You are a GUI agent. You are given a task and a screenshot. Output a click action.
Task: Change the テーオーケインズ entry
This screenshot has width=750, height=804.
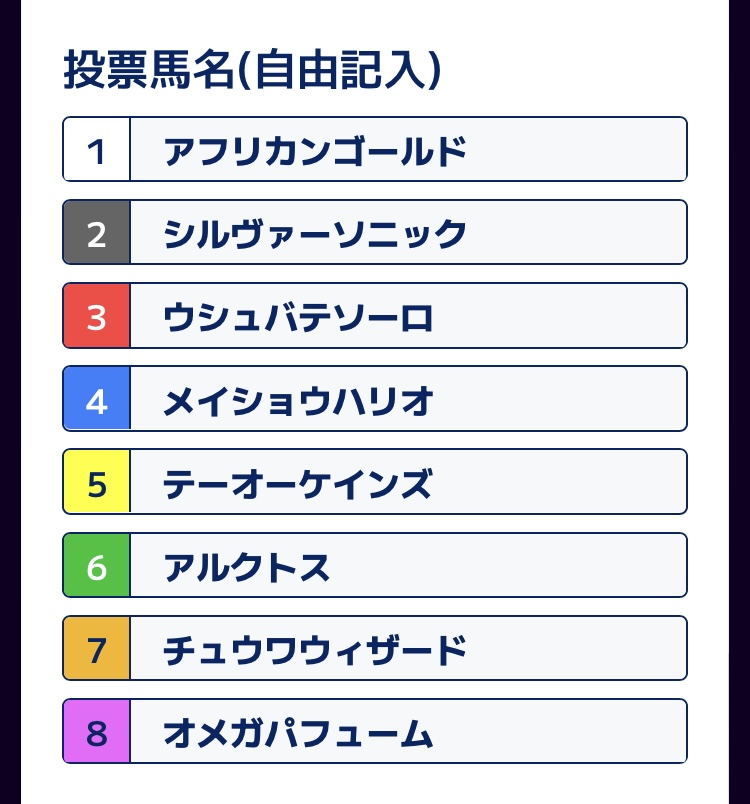point(408,482)
